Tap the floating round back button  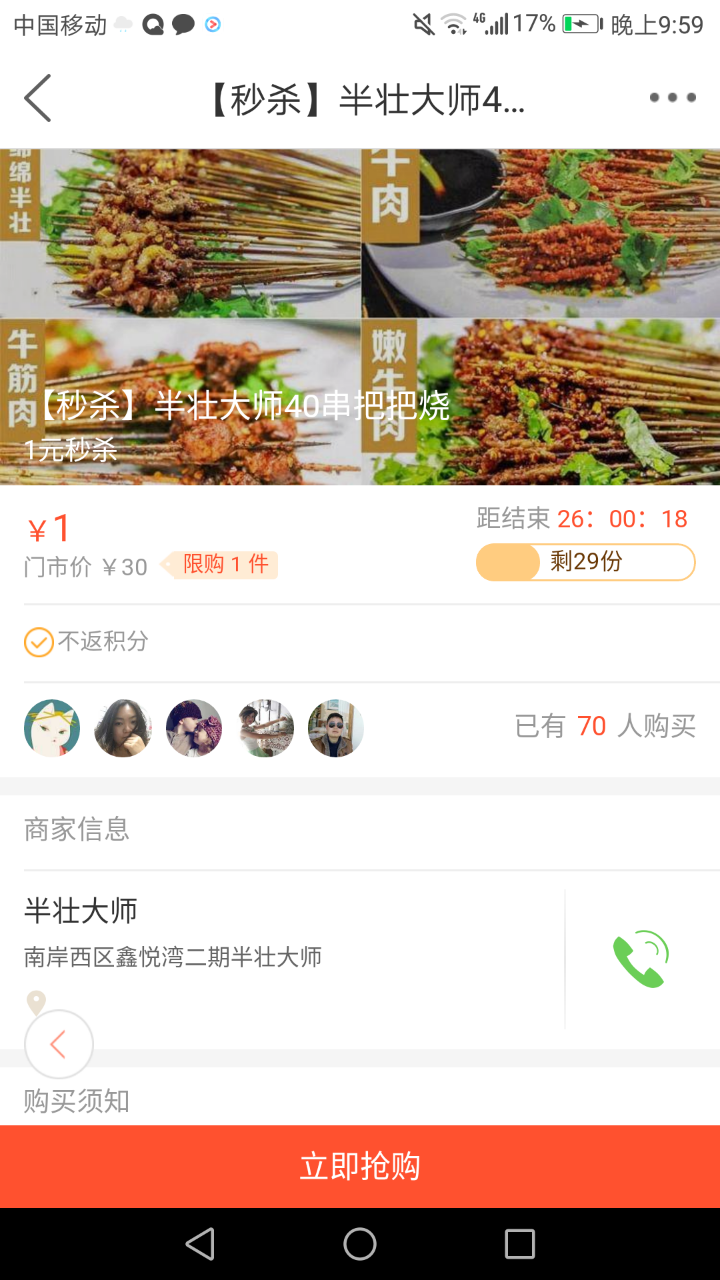coord(59,1044)
